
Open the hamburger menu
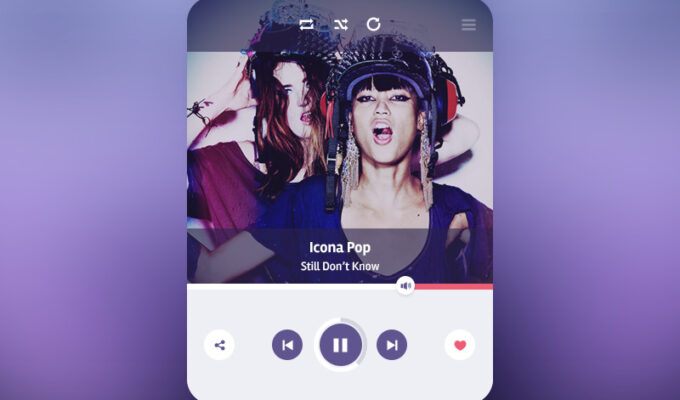468,25
